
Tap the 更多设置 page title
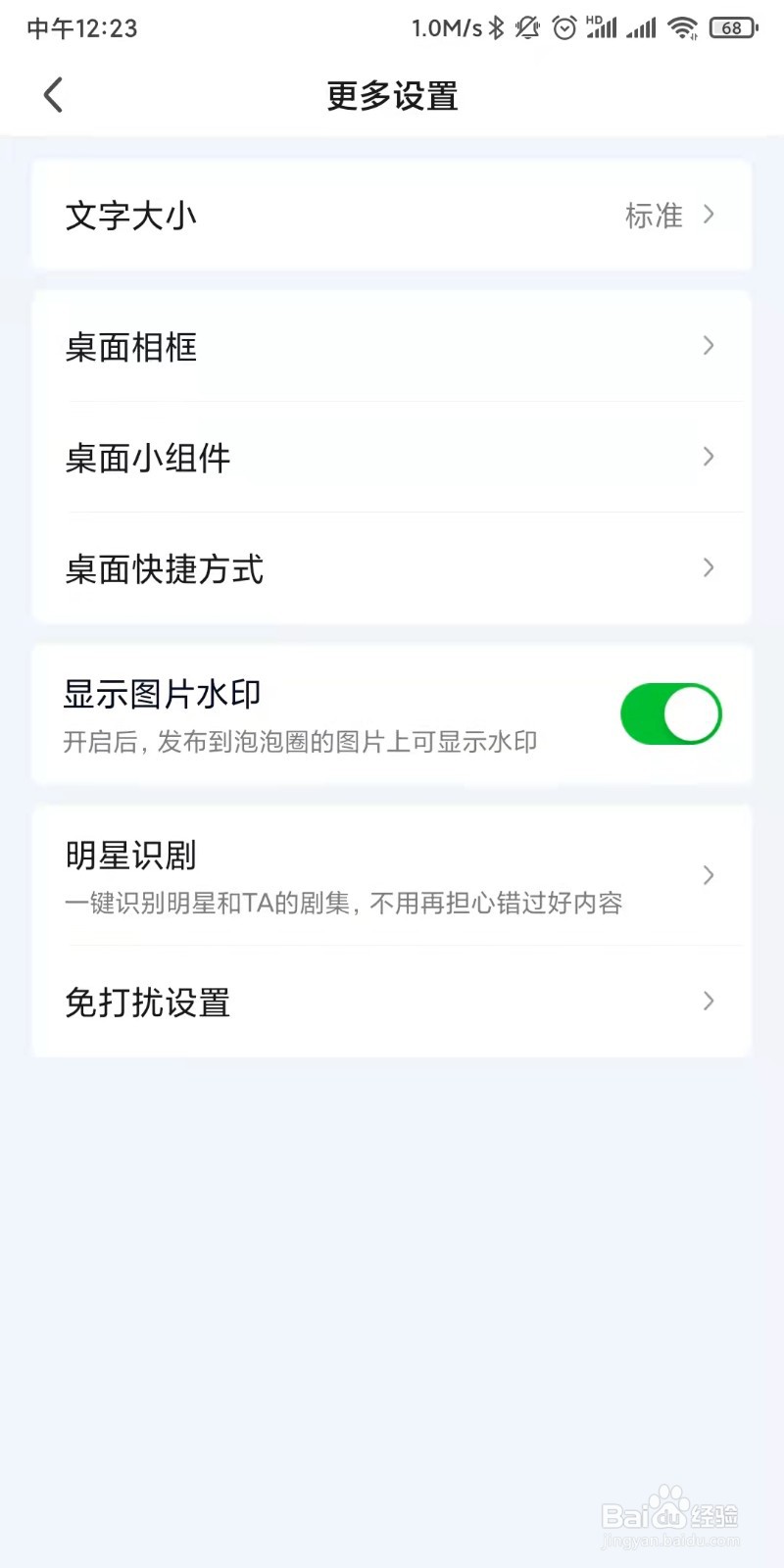point(391,95)
